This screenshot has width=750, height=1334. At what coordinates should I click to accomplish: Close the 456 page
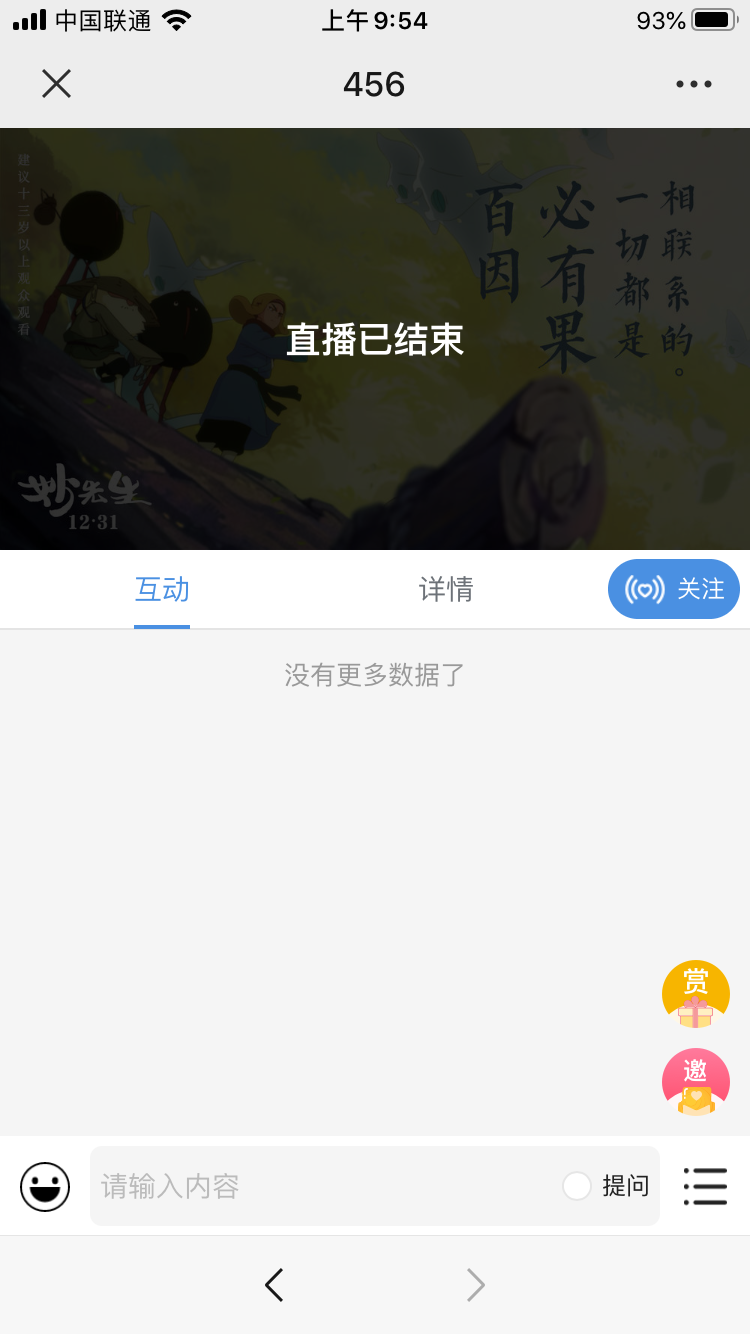[56, 84]
